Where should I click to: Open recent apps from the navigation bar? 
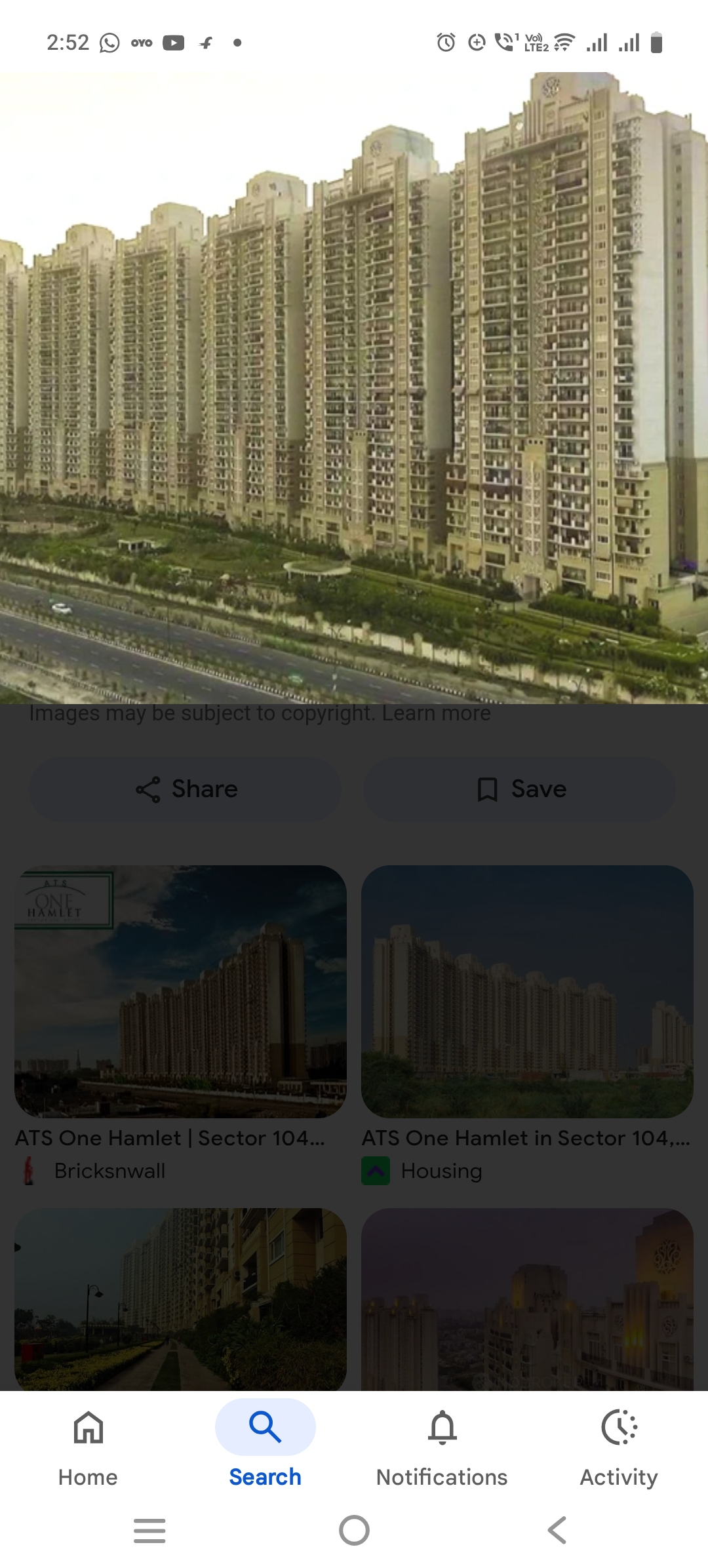149,1531
